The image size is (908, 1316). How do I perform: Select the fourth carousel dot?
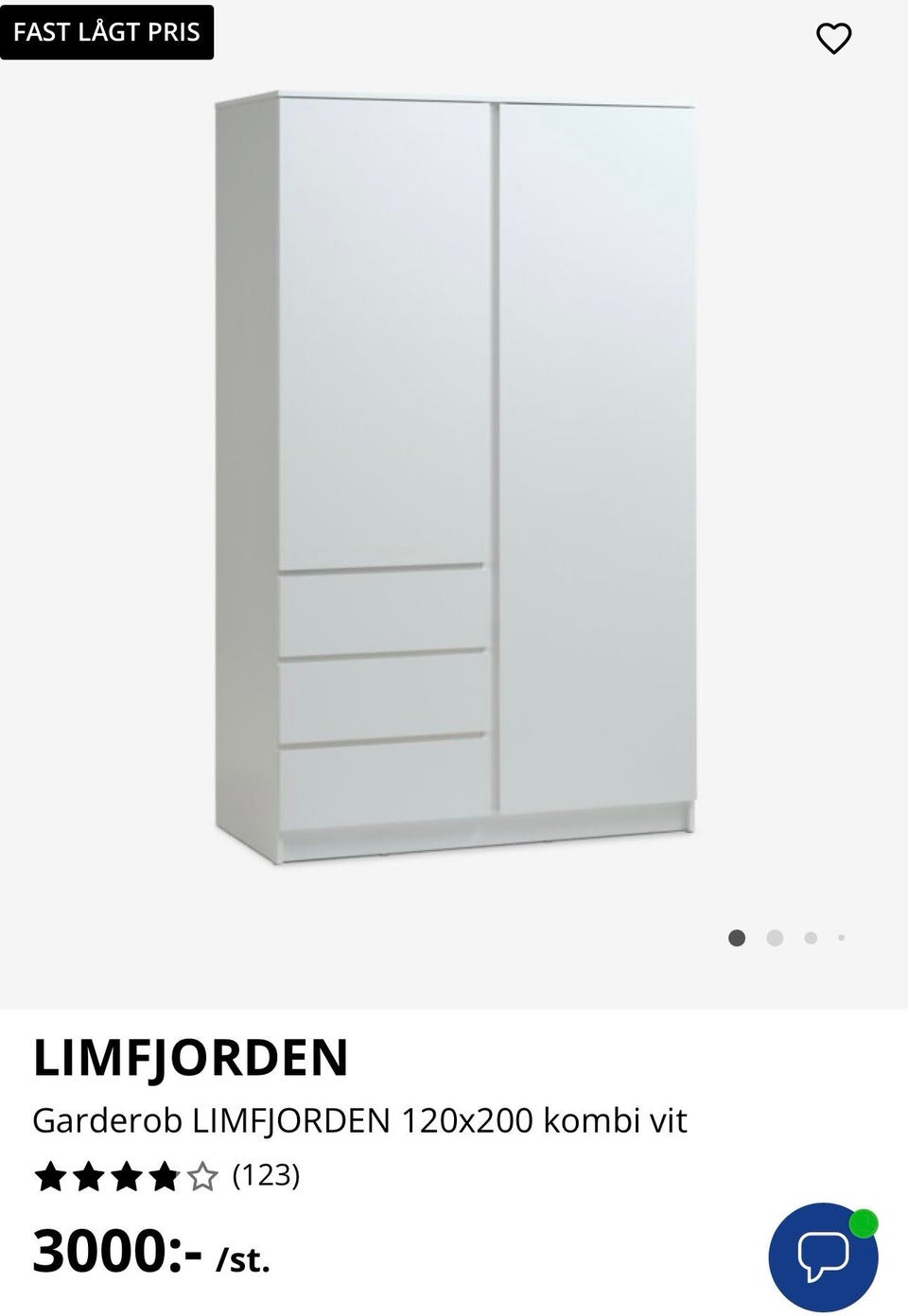(841, 939)
